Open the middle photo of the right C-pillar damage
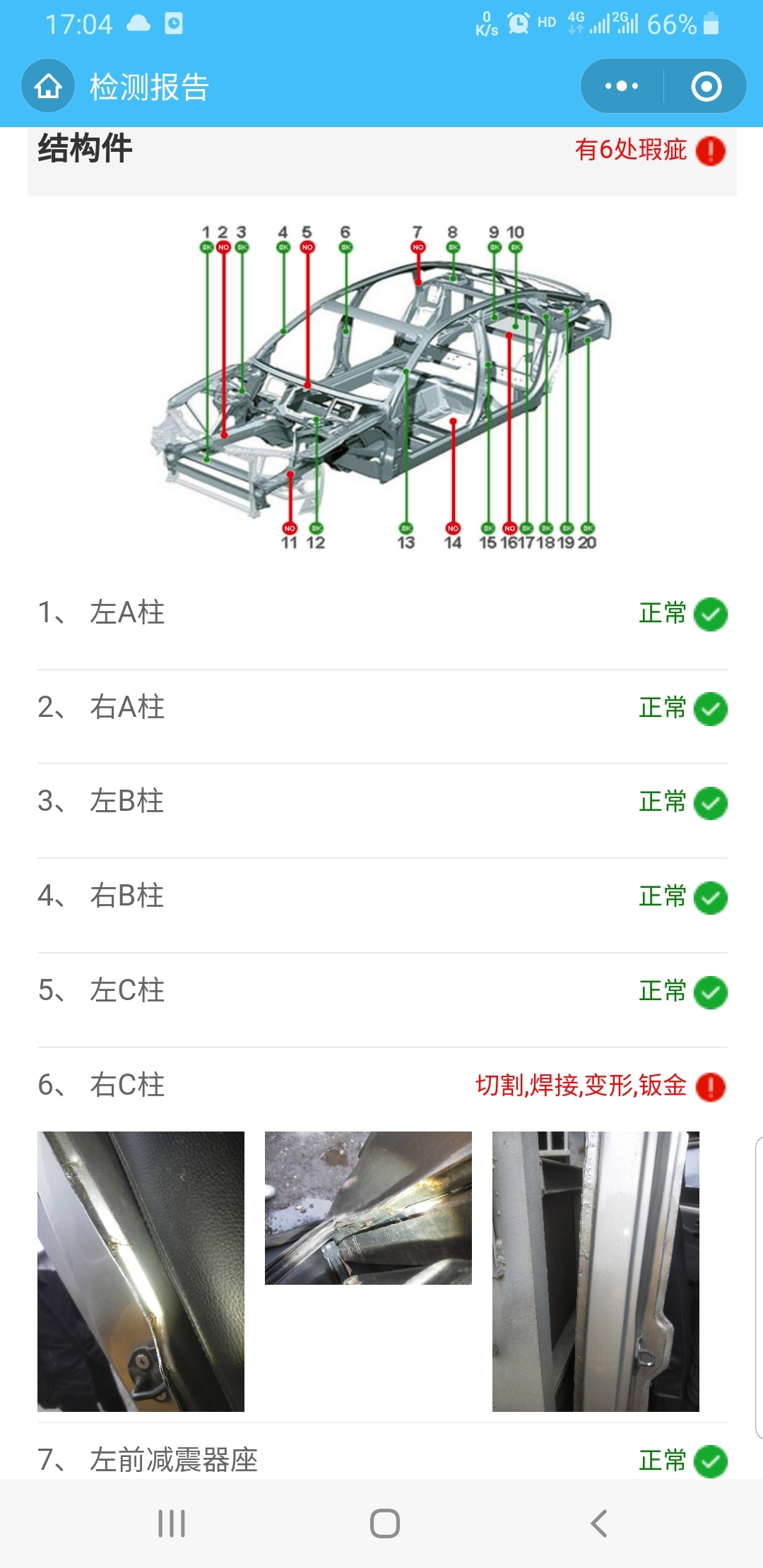The image size is (763, 1568). coord(368,1208)
